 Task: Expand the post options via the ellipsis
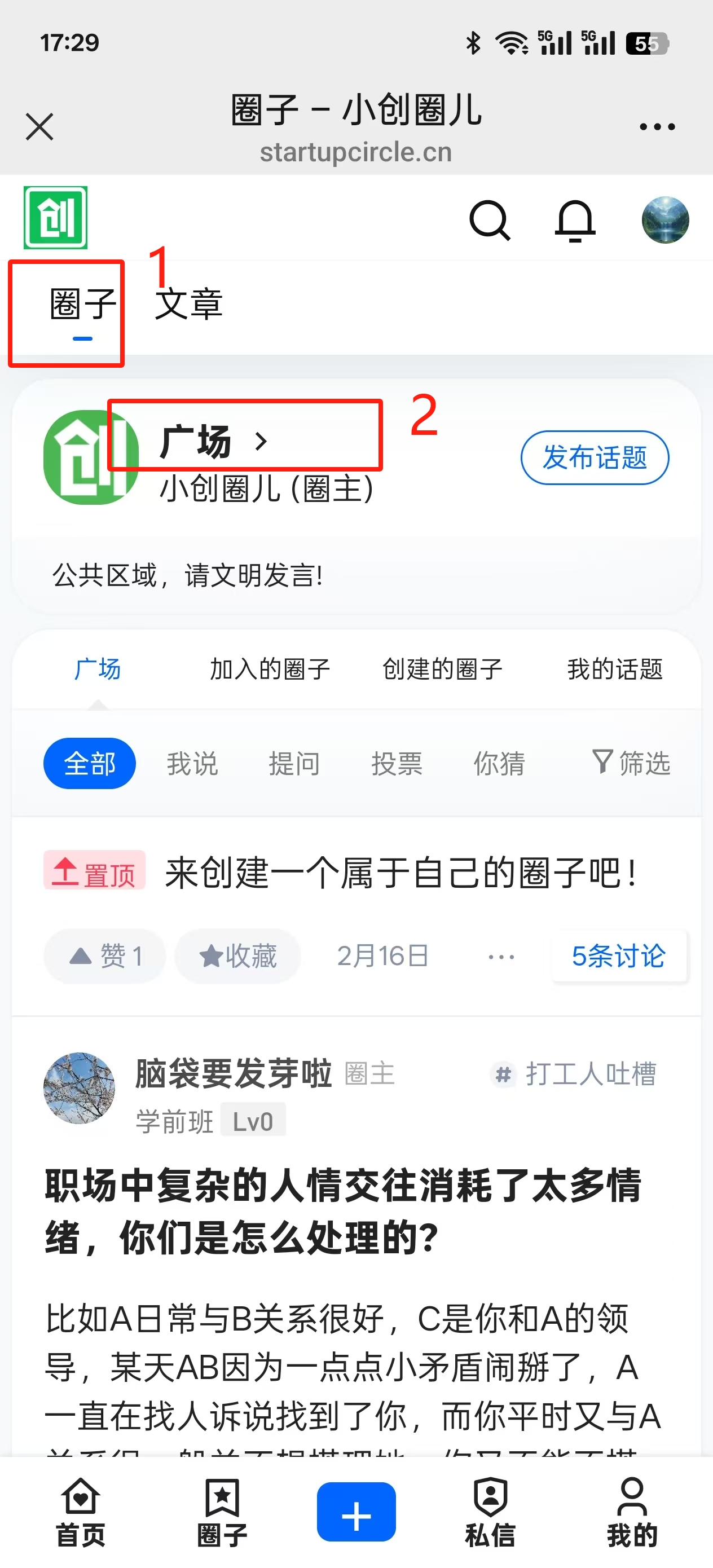[500, 955]
